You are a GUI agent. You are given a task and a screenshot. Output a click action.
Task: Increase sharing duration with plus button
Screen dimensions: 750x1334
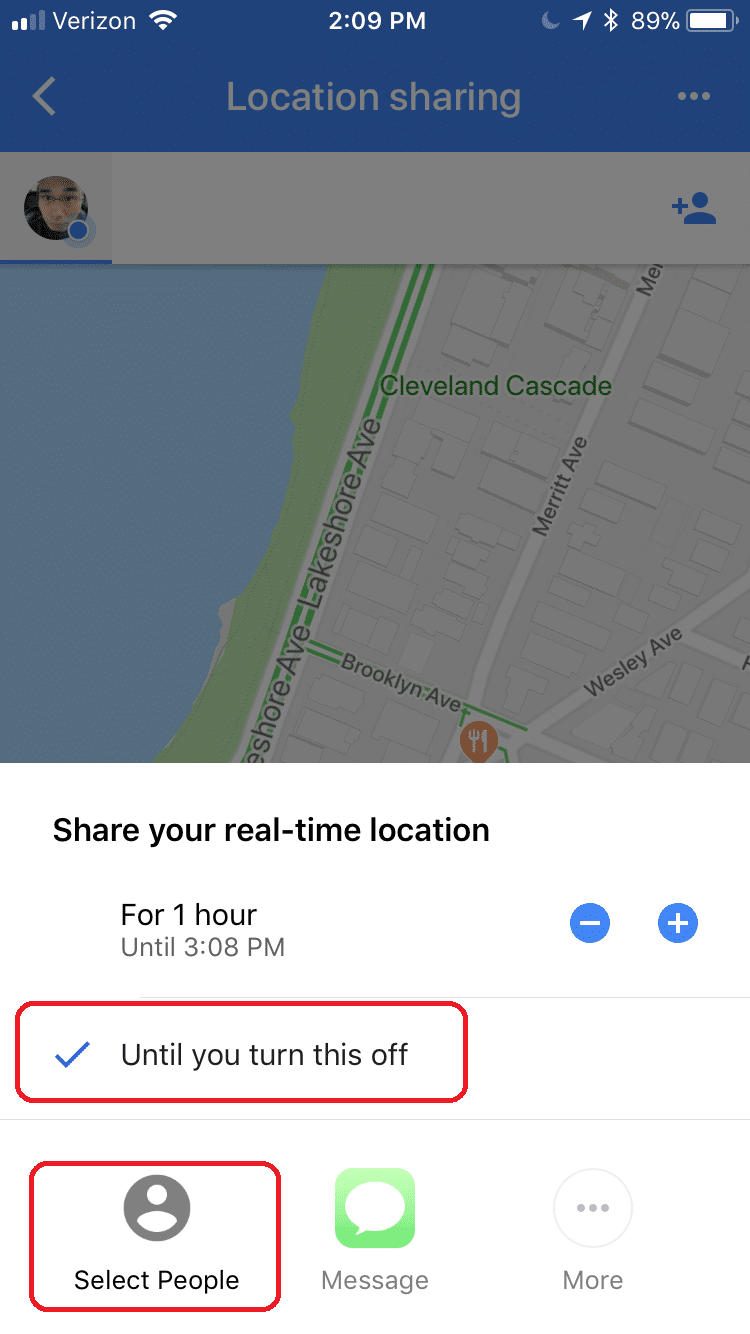(678, 923)
